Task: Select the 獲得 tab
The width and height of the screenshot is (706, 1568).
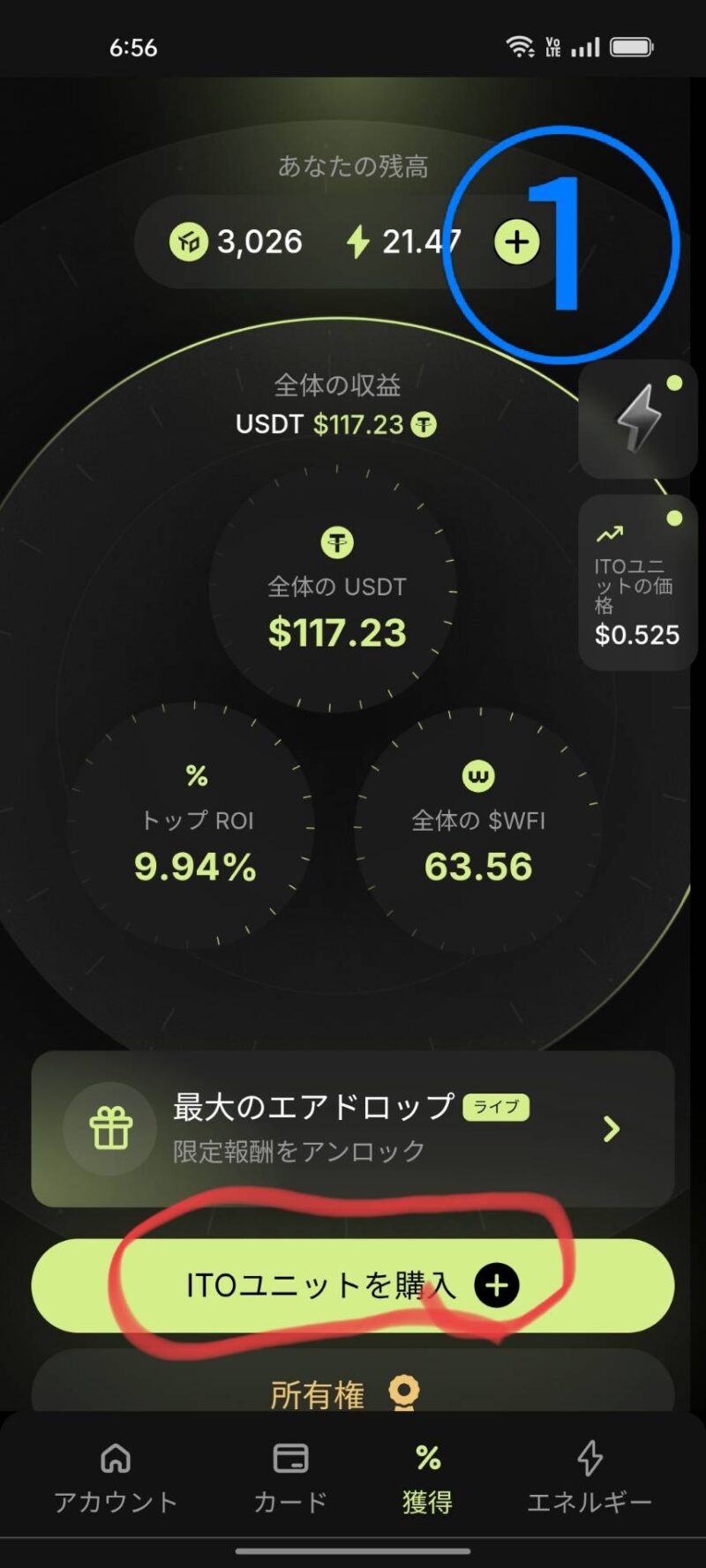Action: (x=428, y=1477)
